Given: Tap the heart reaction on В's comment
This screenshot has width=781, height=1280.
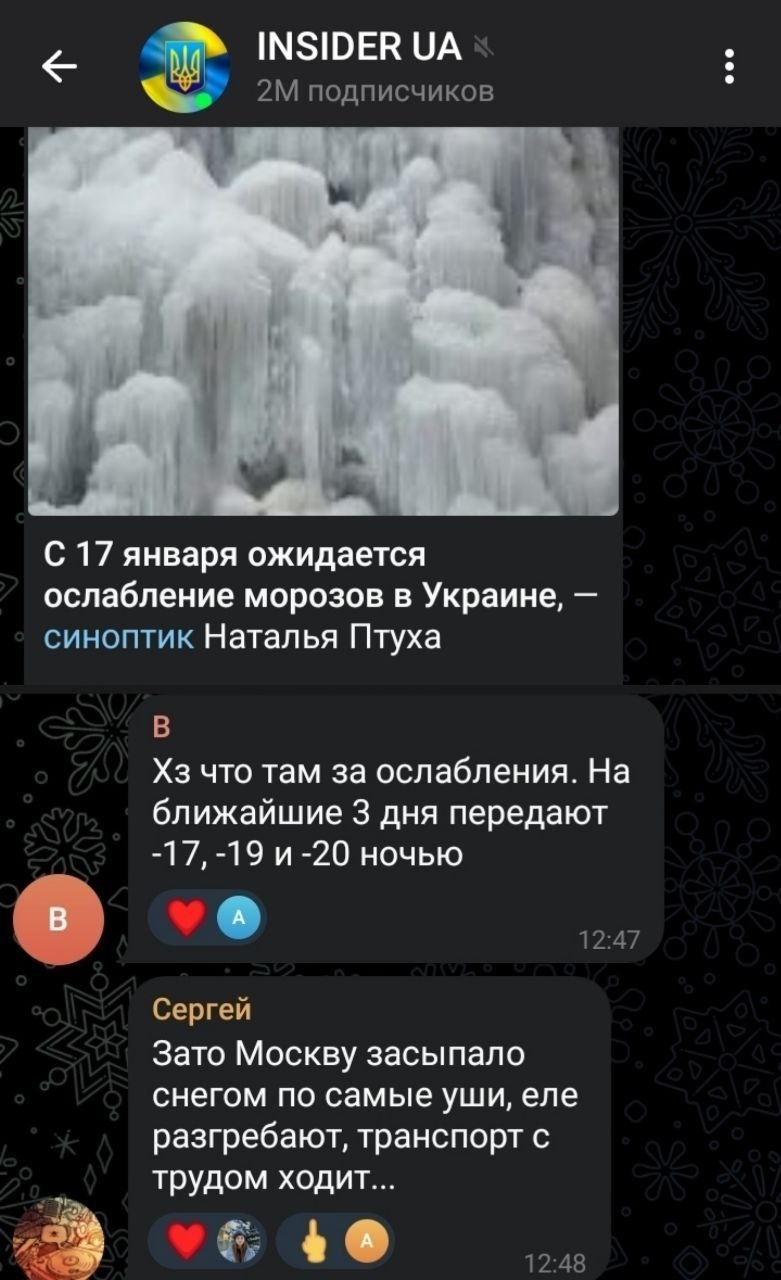Looking at the screenshot, I should point(187,917).
